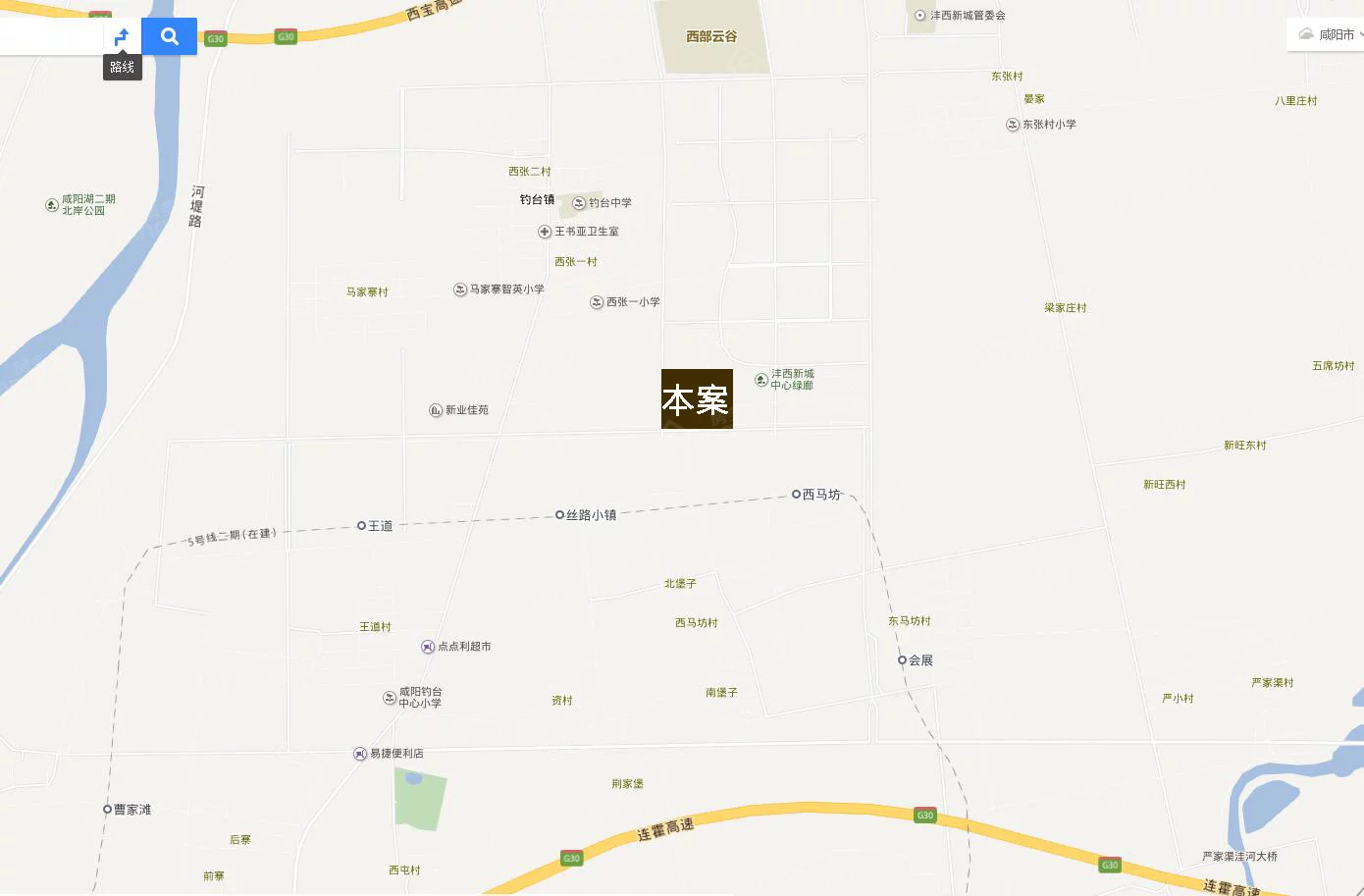This screenshot has width=1364, height=896.
Task: Select the 会展 station marker
Action: pos(902,660)
